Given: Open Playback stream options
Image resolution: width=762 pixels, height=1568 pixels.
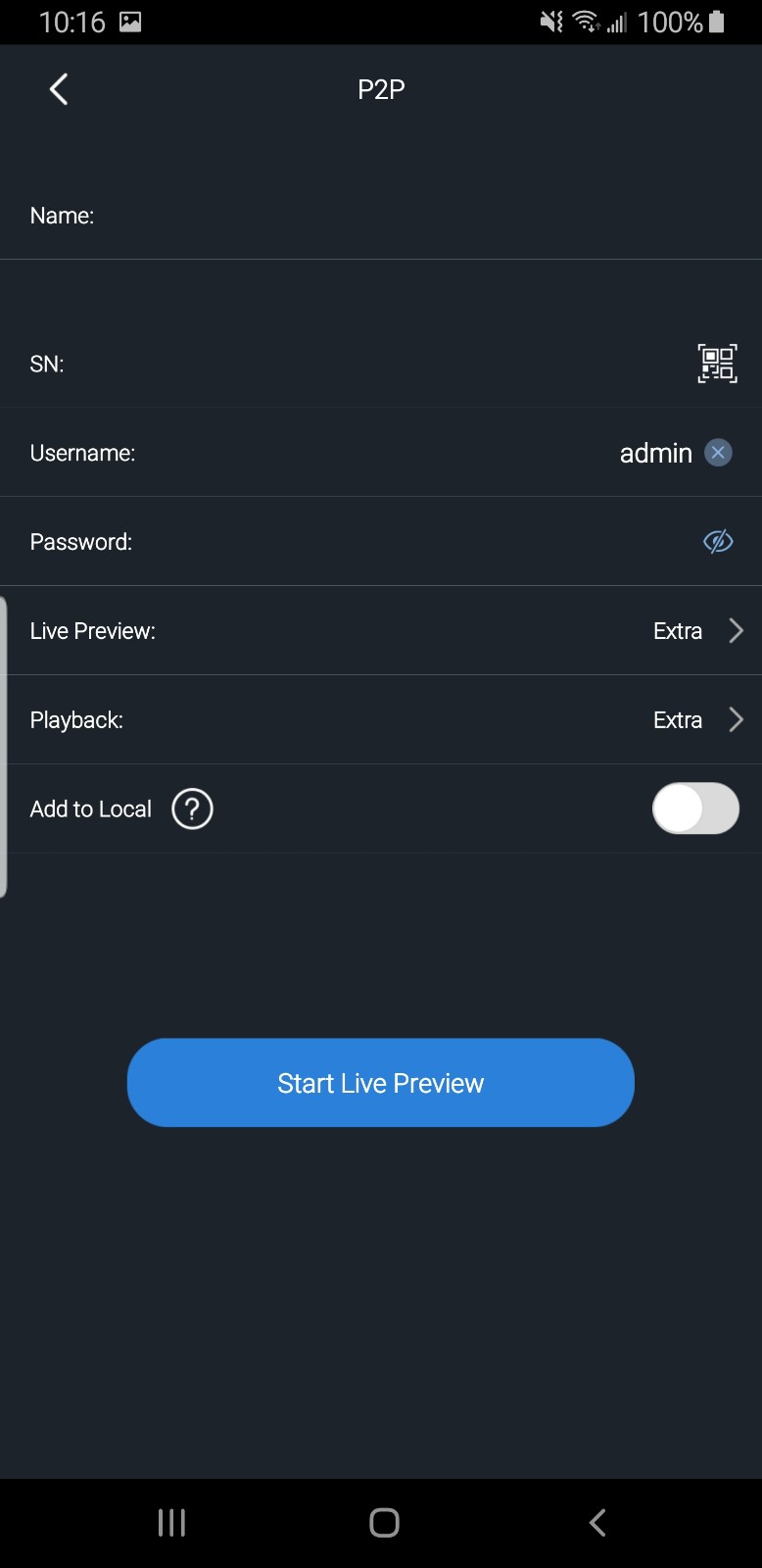Looking at the screenshot, I should point(695,720).
